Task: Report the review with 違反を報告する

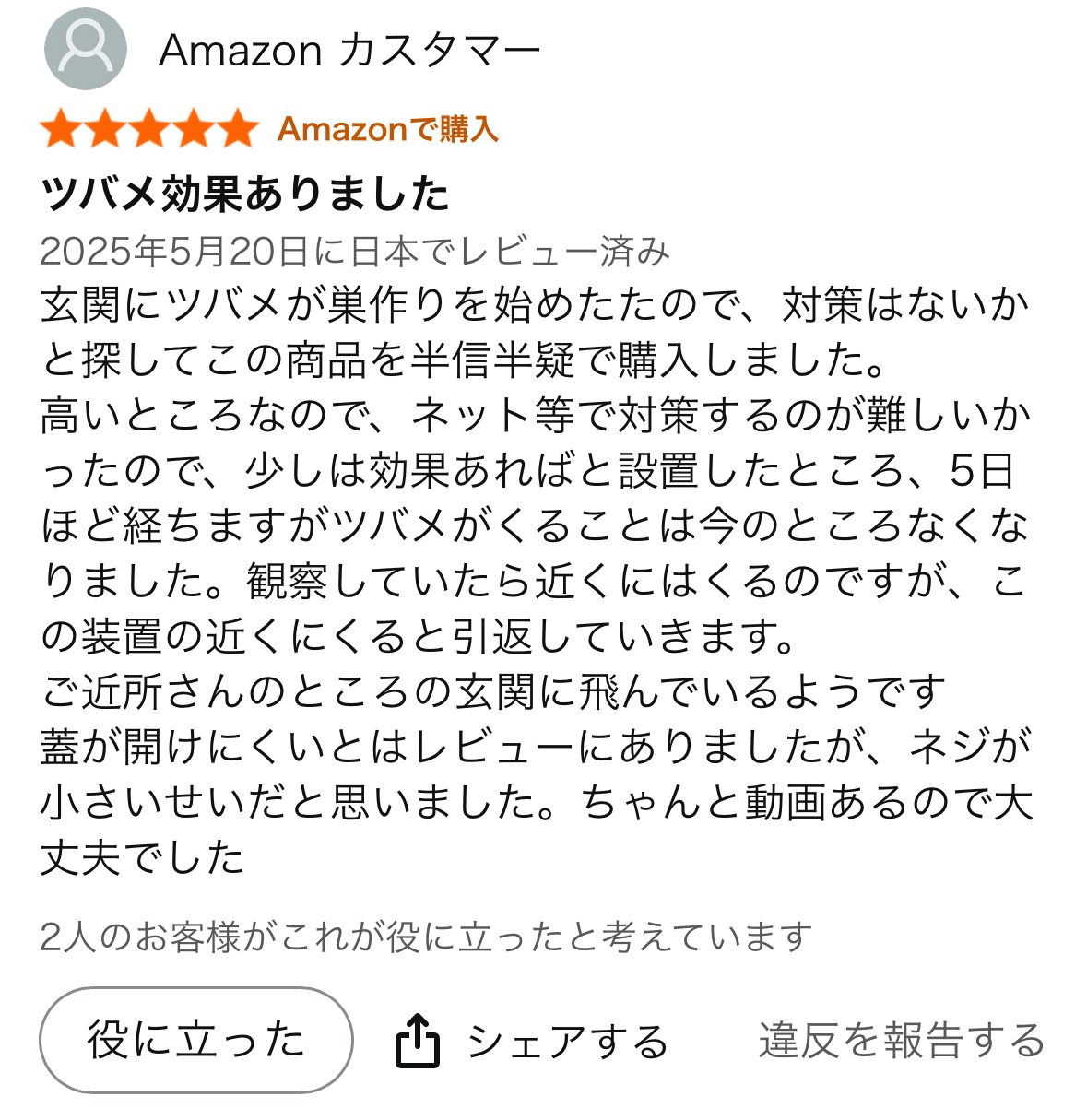Action: [x=901, y=1041]
